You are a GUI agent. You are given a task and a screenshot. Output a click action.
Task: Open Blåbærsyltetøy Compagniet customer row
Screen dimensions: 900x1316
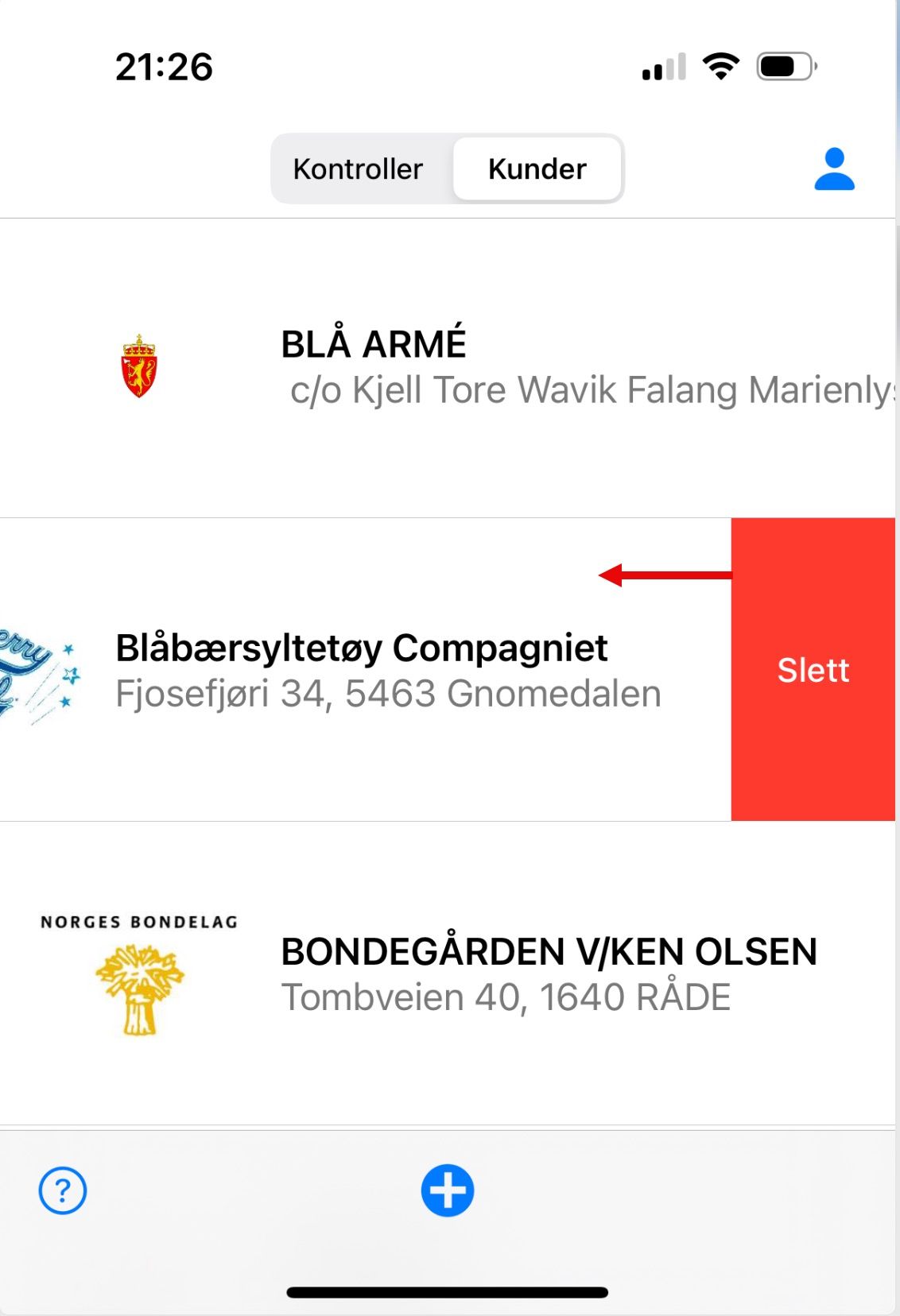pyautogui.click(x=362, y=670)
